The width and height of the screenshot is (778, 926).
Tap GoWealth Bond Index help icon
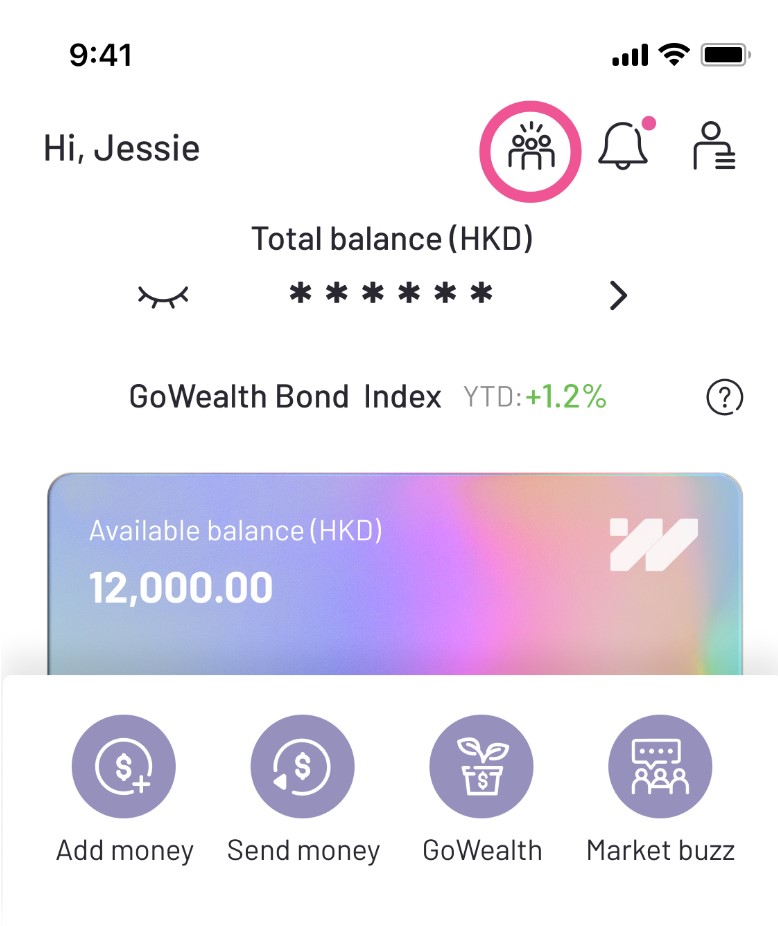(x=724, y=398)
